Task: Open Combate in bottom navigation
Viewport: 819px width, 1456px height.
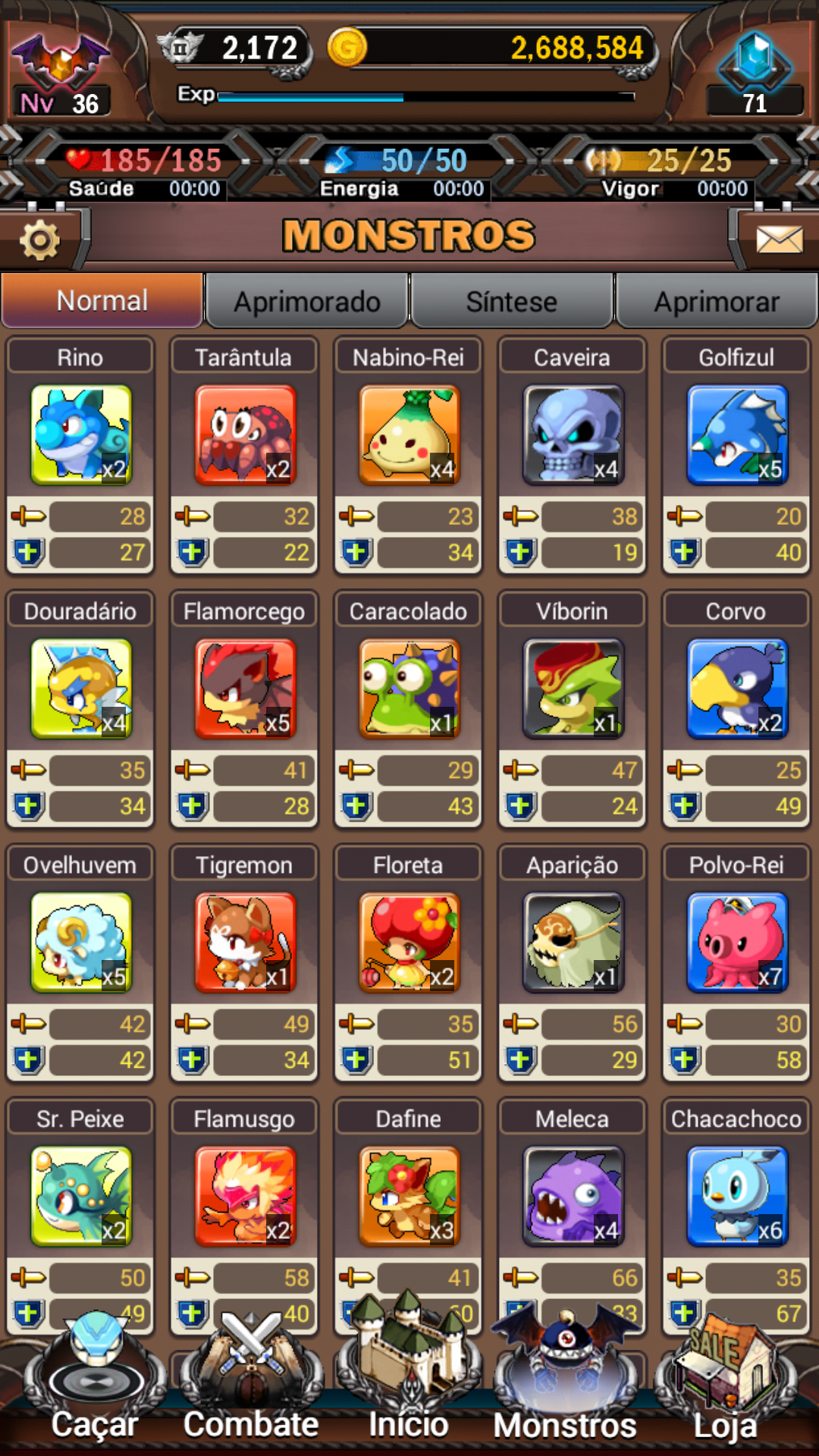Action: click(x=251, y=1388)
